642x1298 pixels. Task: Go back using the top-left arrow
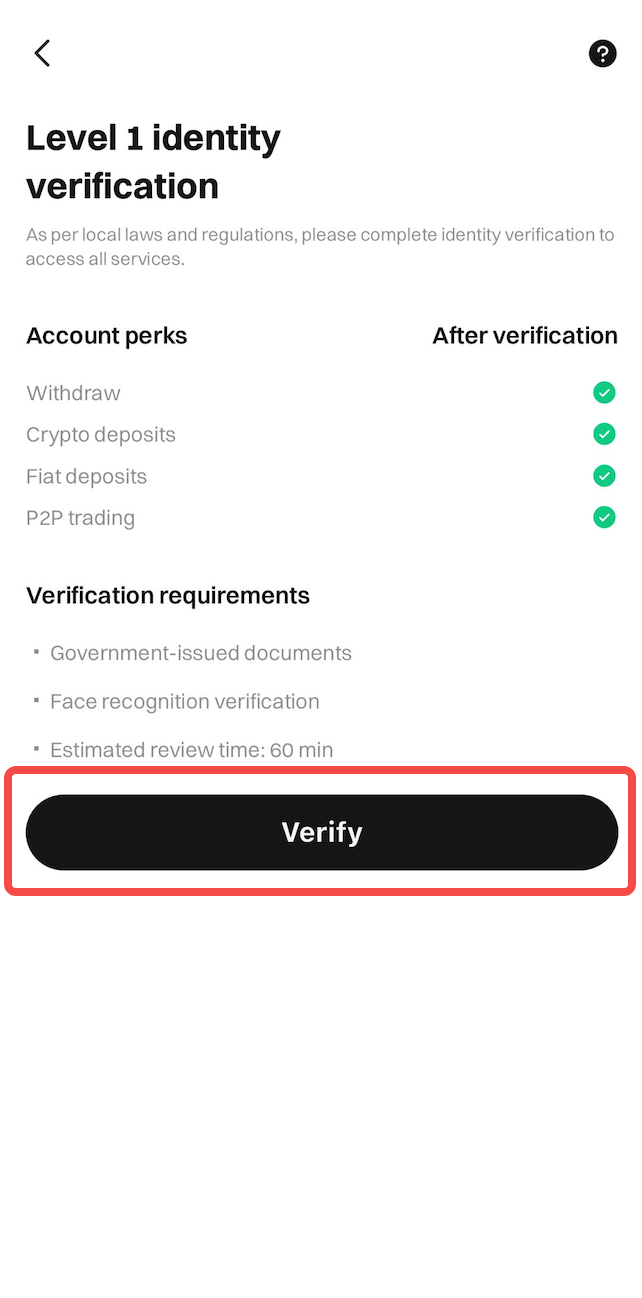[x=42, y=53]
